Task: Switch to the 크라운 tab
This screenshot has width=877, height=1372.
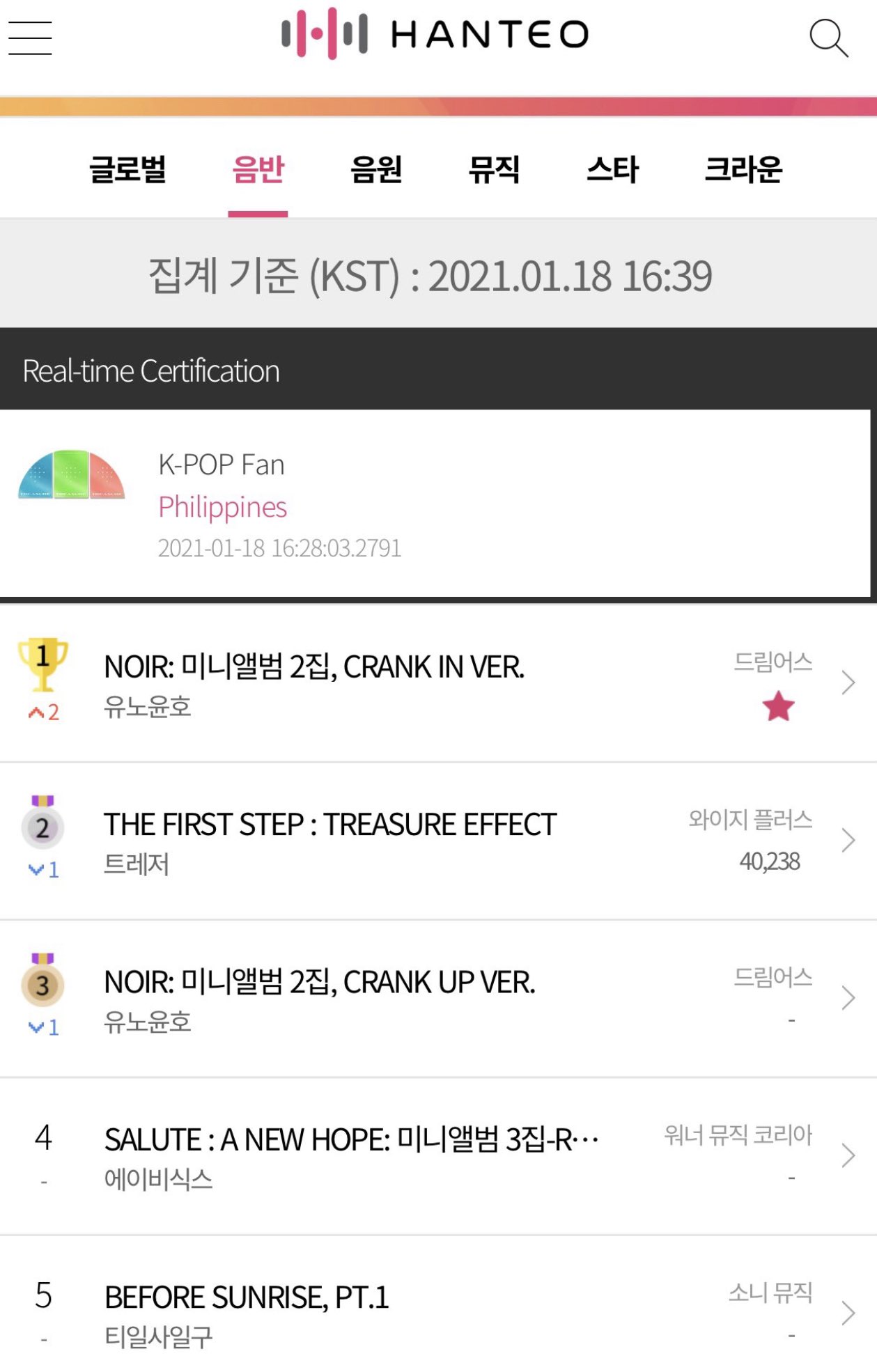Action: pyautogui.click(x=743, y=170)
